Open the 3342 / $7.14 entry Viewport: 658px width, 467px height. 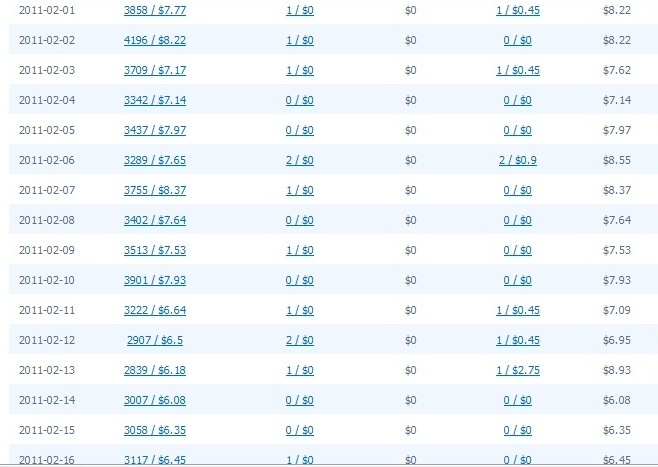154,101
